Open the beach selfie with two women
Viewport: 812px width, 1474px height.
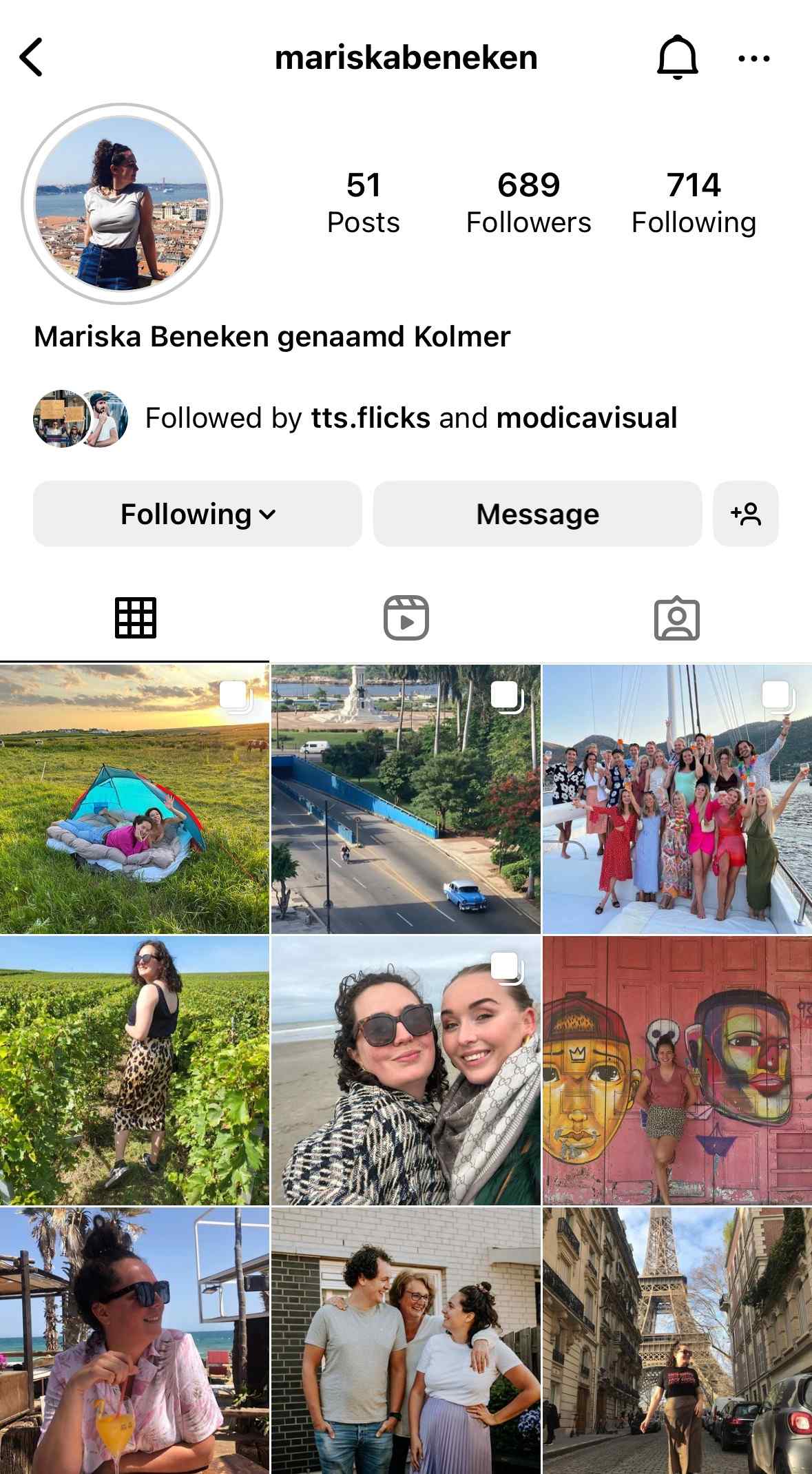pyautogui.click(x=406, y=1070)
